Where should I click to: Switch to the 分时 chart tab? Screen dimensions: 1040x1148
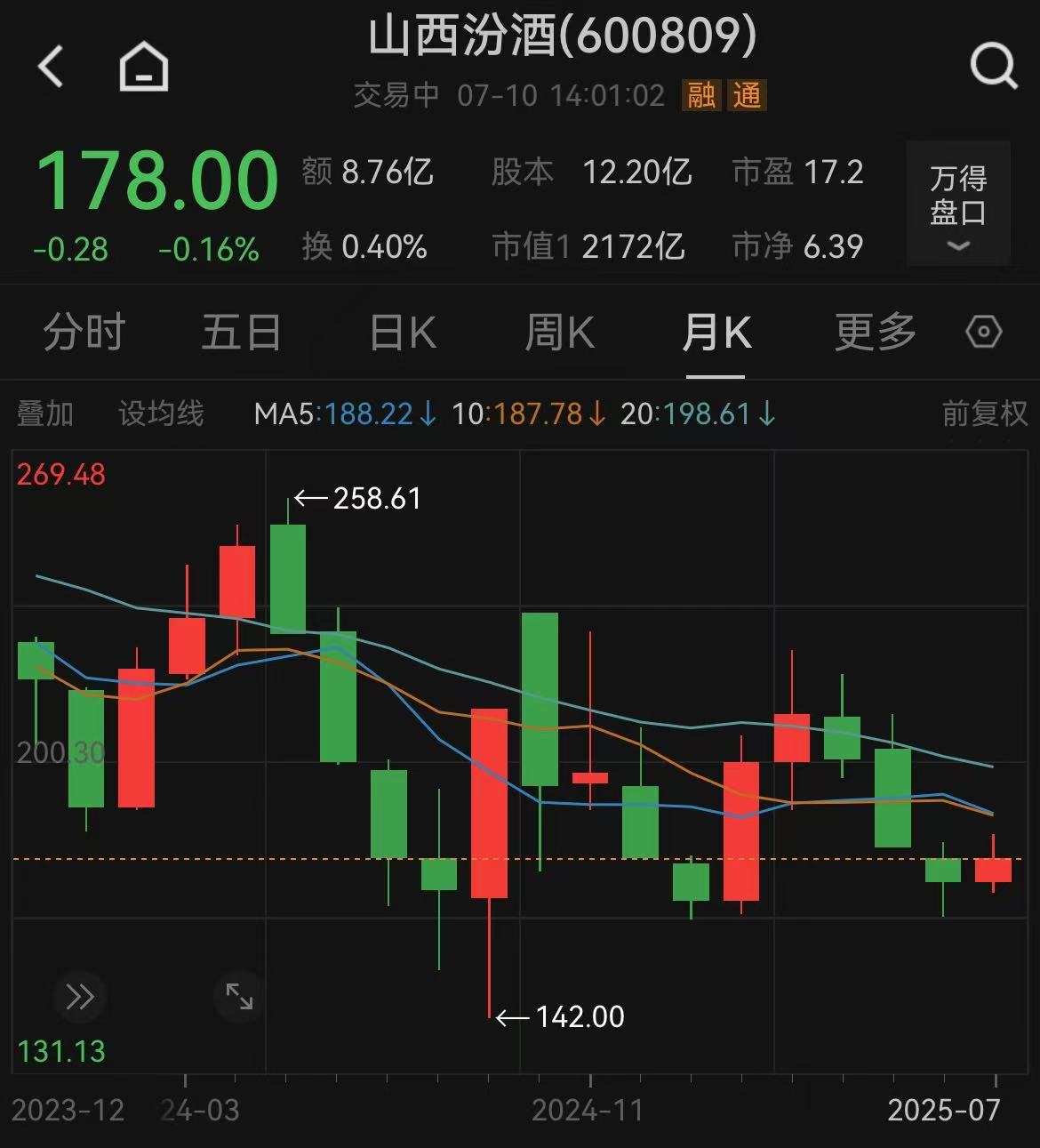(x=84, y=333)
